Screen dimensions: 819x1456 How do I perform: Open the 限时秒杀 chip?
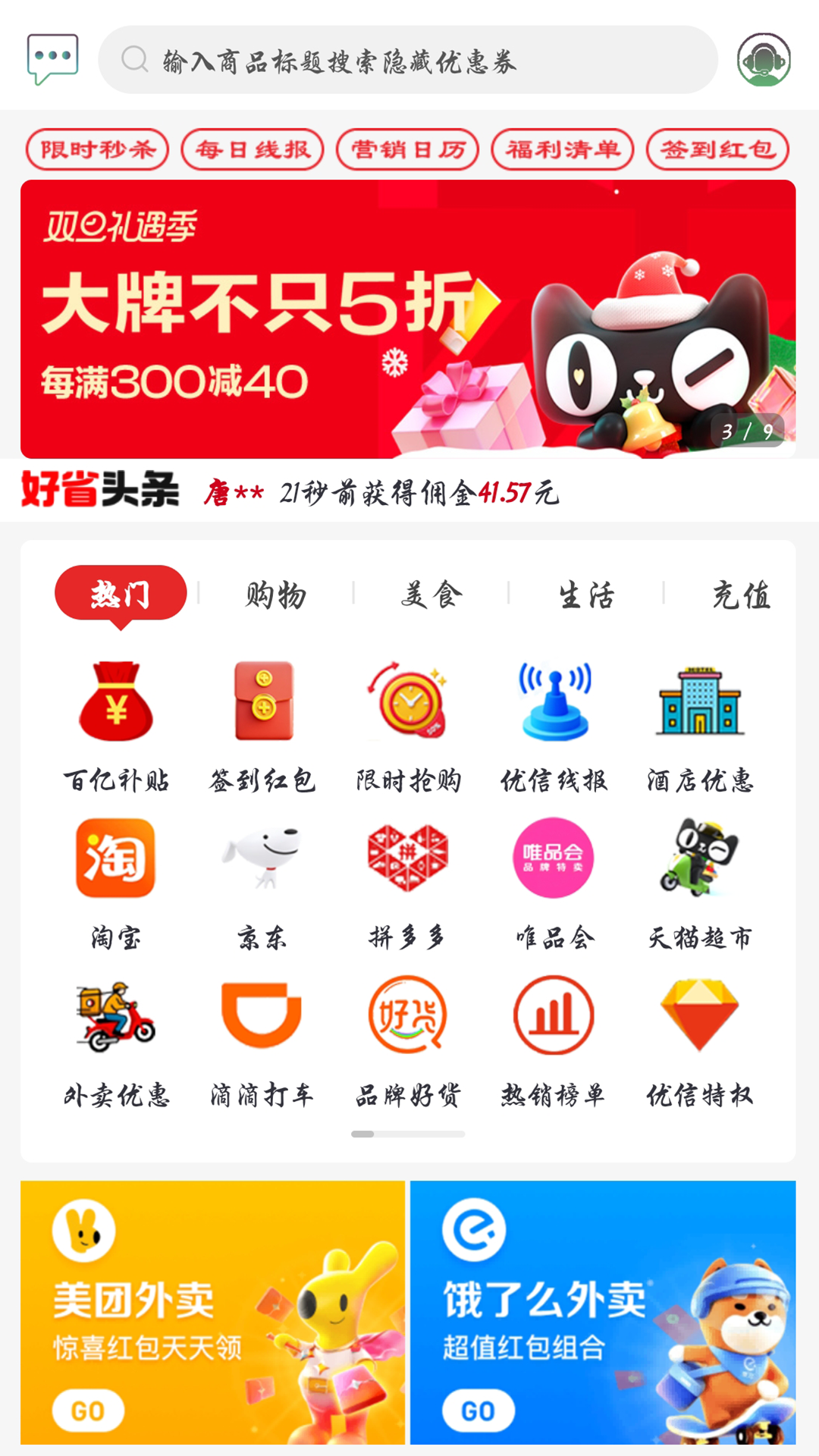coord(97,149)
